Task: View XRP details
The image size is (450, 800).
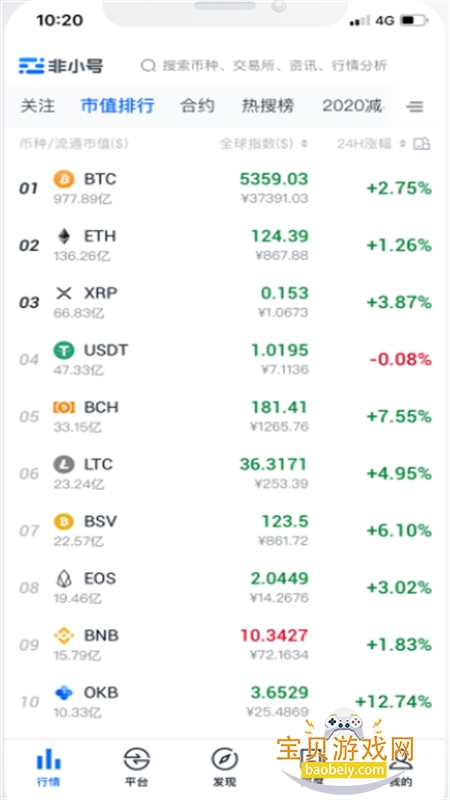Action: coord(225,303)
